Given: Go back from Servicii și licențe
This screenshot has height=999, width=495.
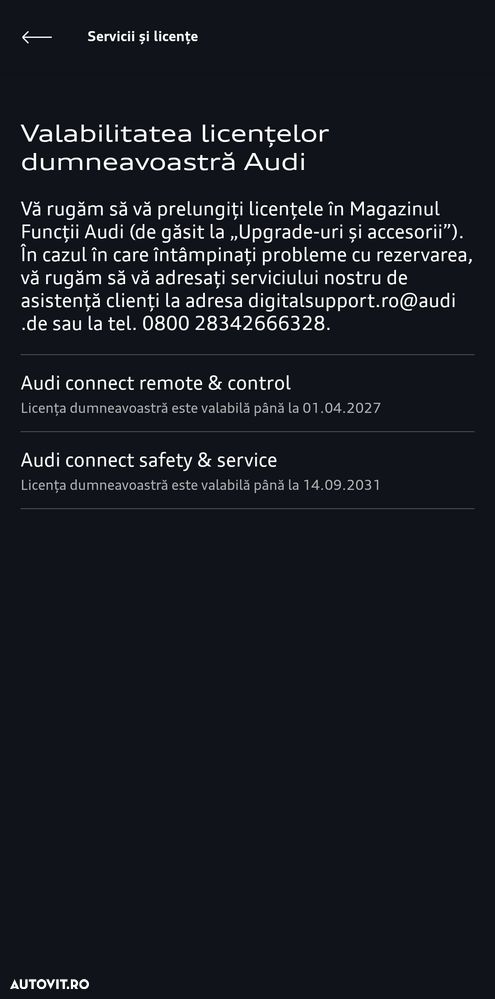Looking at the screenshot, I should pyautogui.click(x=36, y=37).
